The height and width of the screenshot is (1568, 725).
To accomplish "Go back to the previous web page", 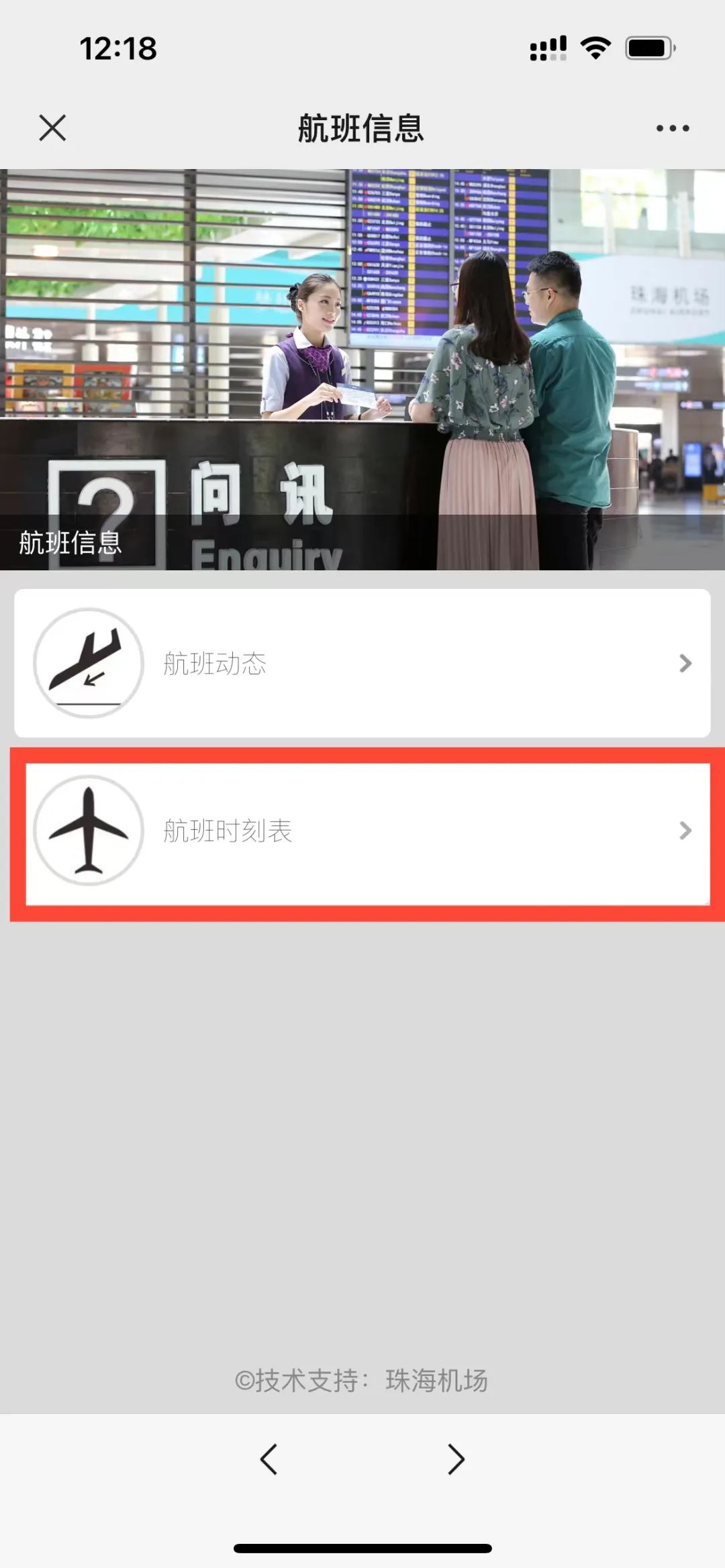I will point(269,1459).
